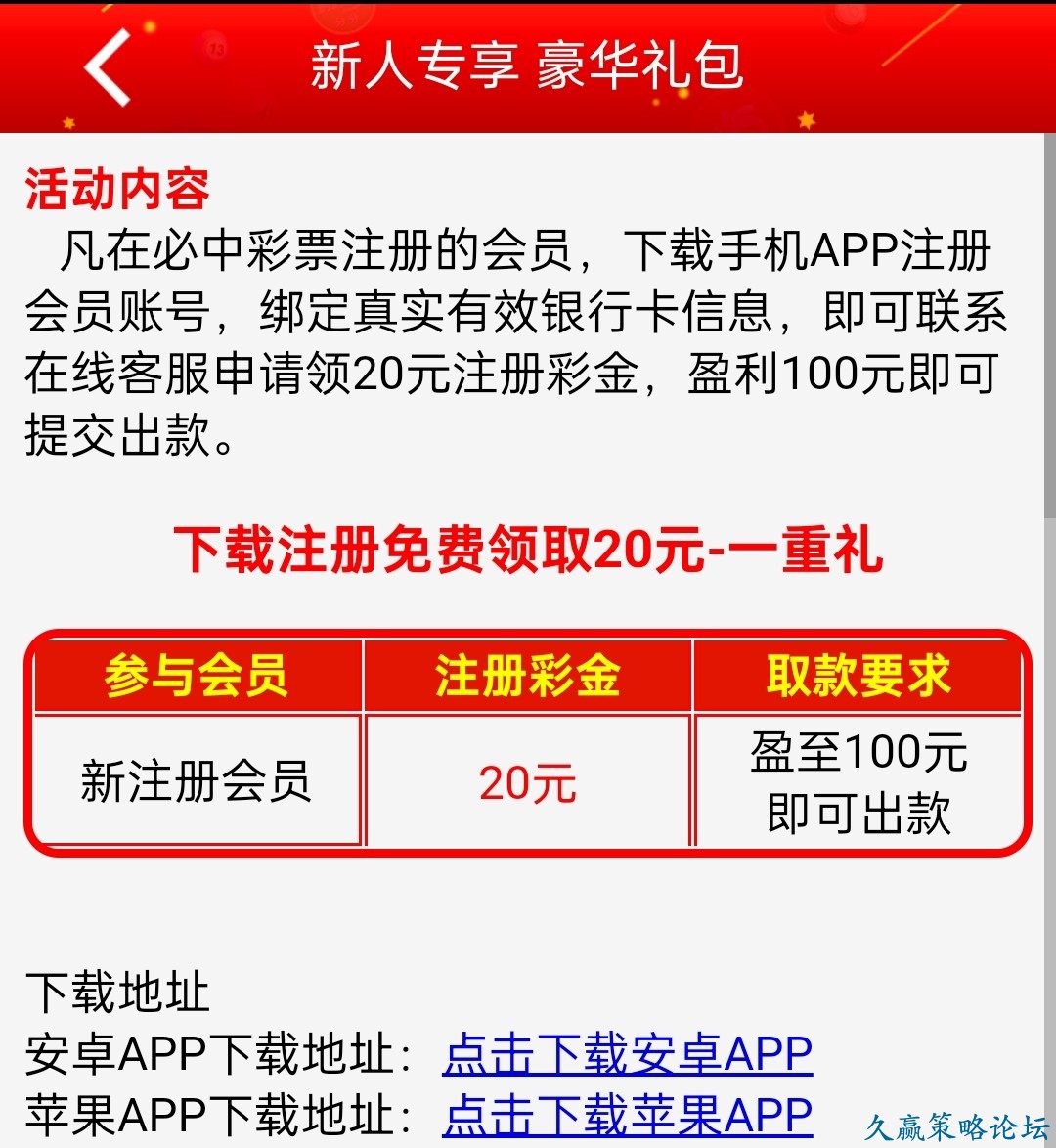This screenshot has width=1056, height=1148.
Task: Open the 点击下载安卓APP link
Action: tap(627, 1054)
